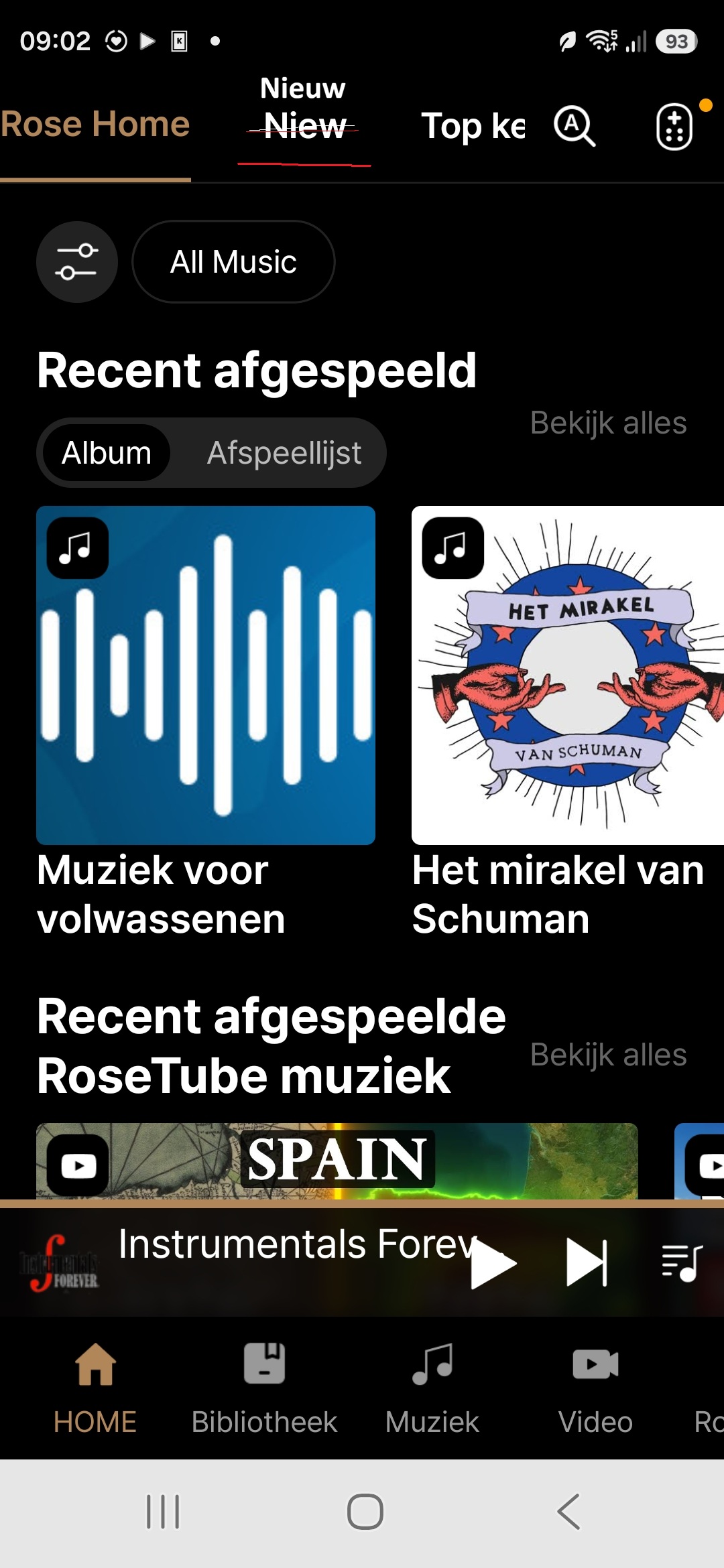Switch to Afspeellijst in Recent afgespeeld

284,453
